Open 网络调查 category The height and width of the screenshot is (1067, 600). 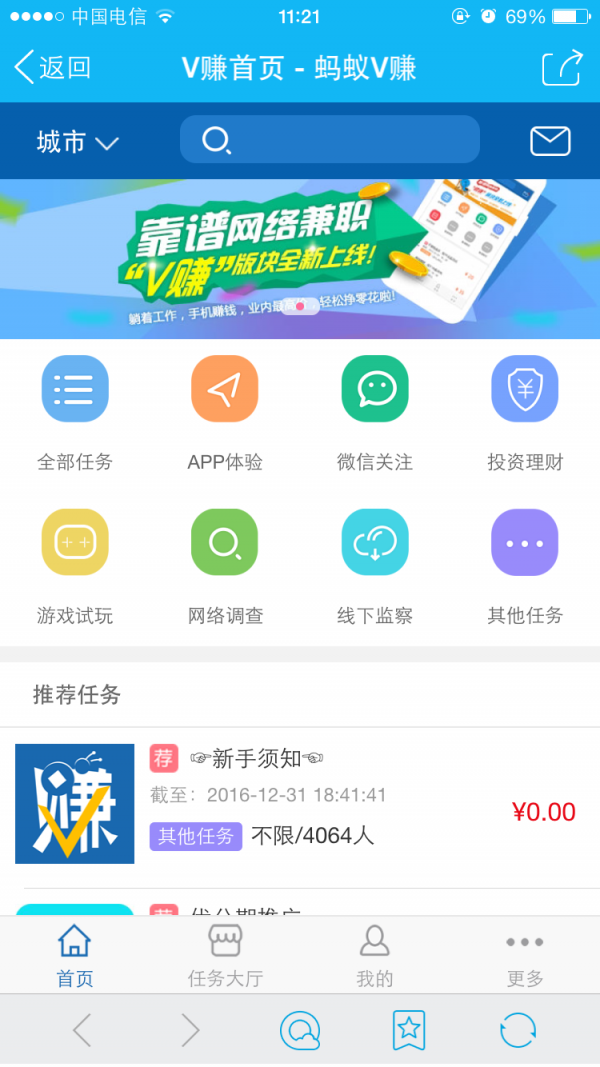(225, 563)
